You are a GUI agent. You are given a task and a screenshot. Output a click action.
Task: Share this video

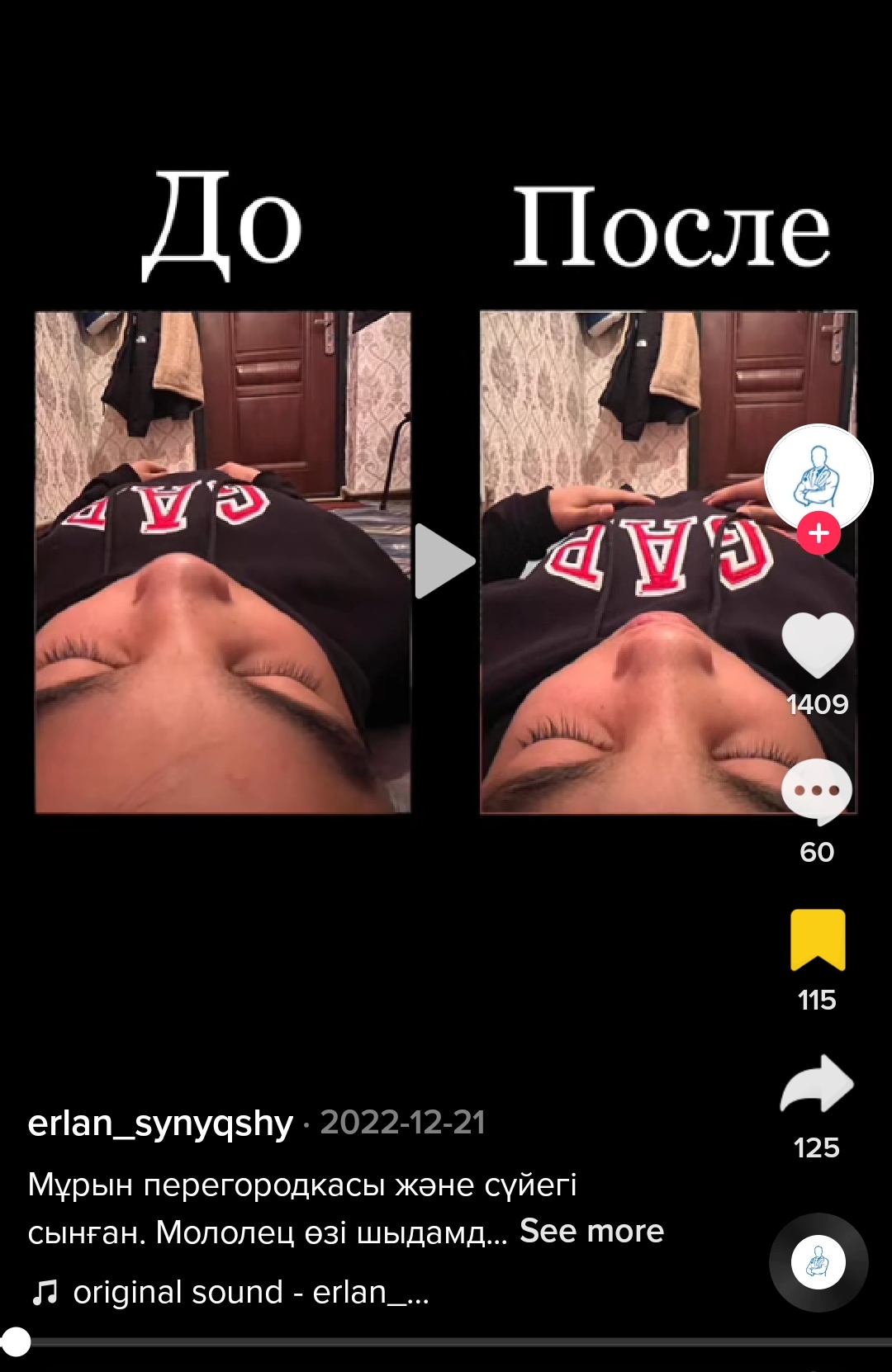(817, 1085)
